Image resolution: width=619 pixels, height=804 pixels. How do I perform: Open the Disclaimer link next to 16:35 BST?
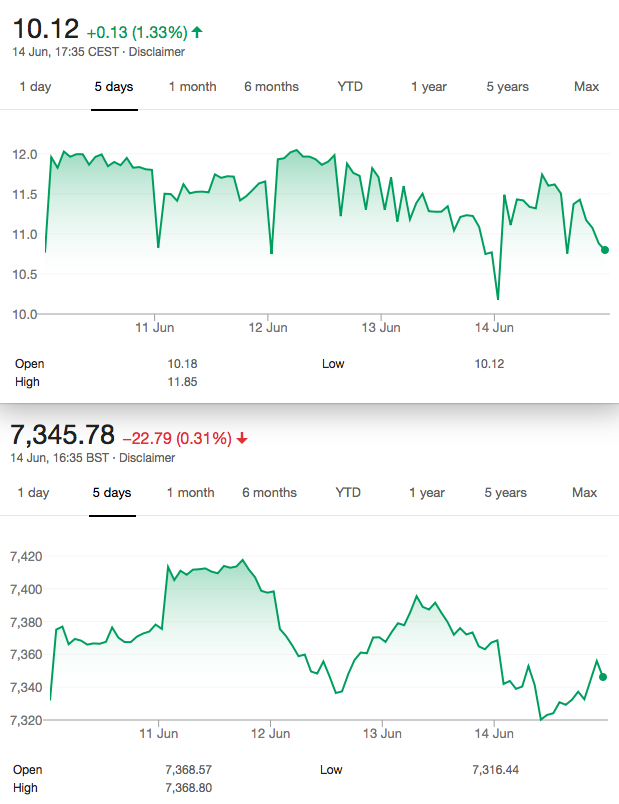(x=147, y=458)
